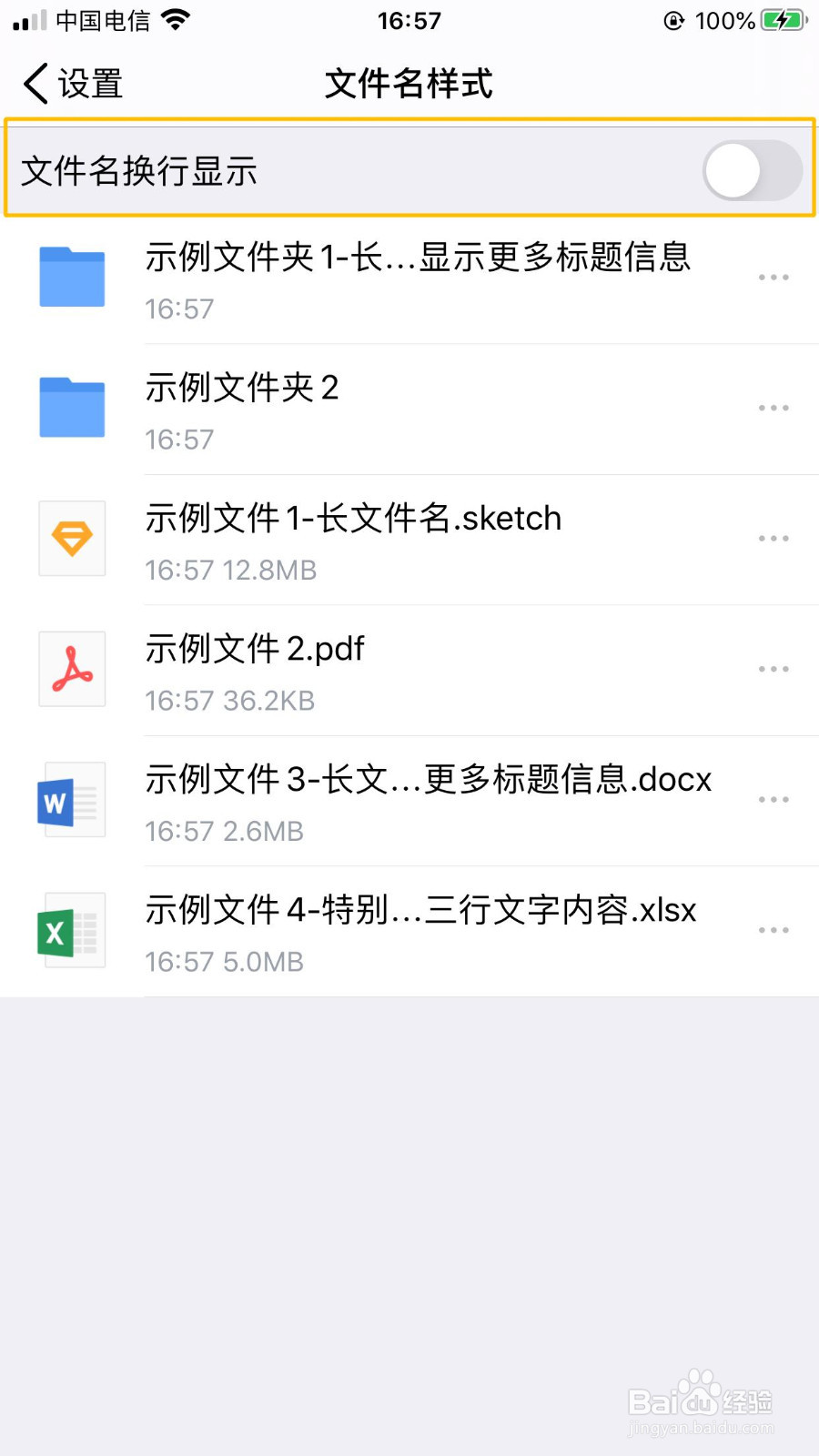Open 示例文件 2.pdf
Image resolution: width=819 pixels, height=1456 pixels.
tap(409, 670)
